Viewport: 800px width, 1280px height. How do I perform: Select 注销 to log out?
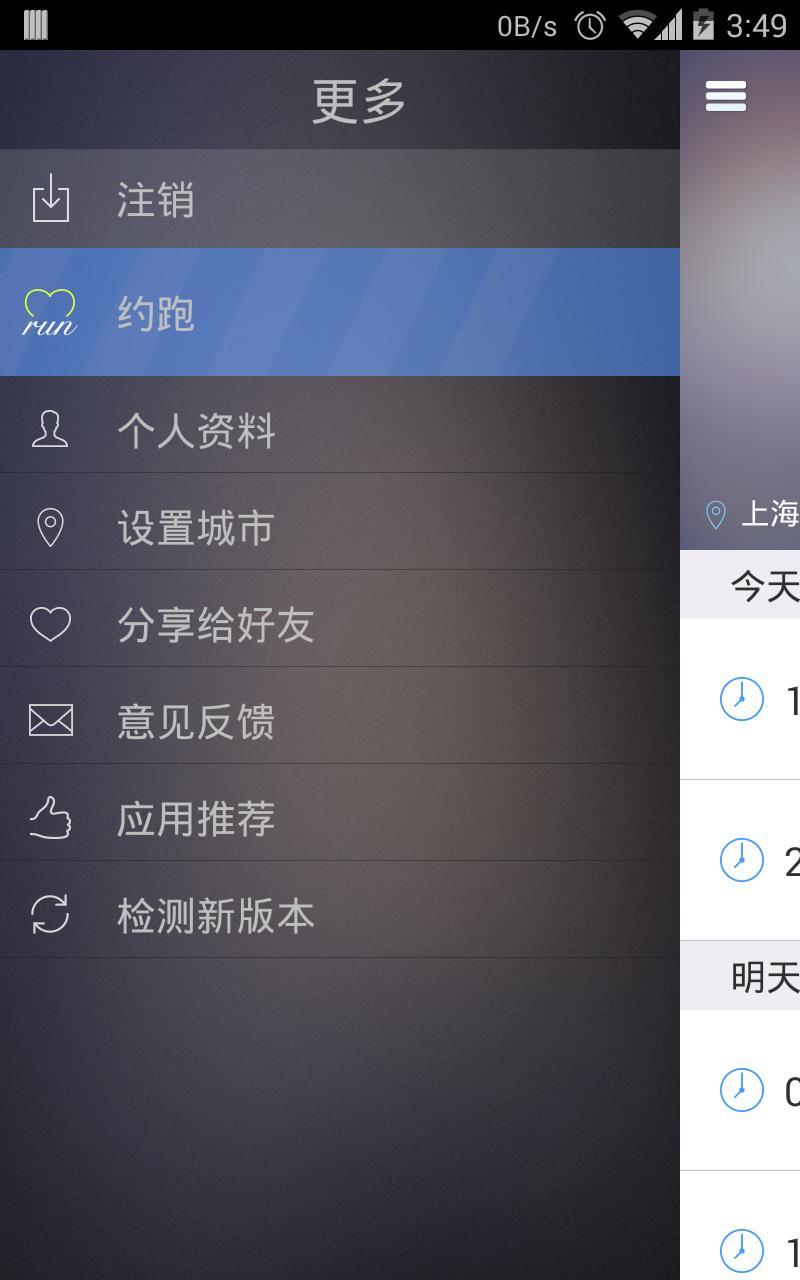click(x=155, y=200)
